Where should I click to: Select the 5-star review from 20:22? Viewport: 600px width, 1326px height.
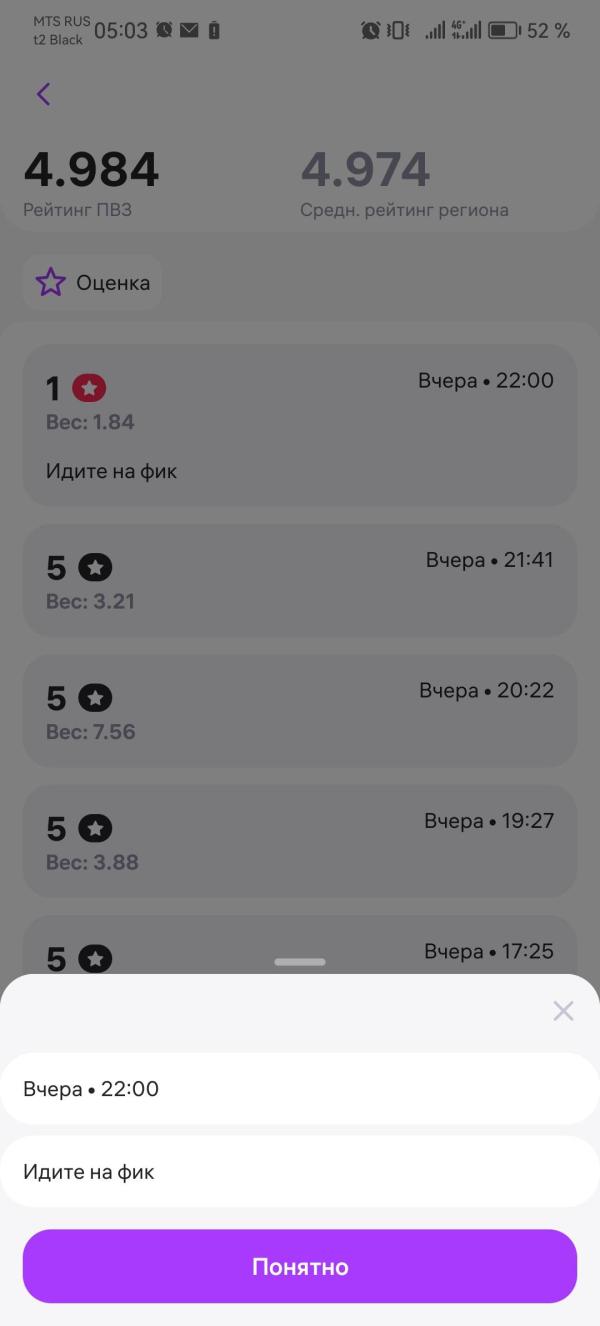tap(300, 710)
